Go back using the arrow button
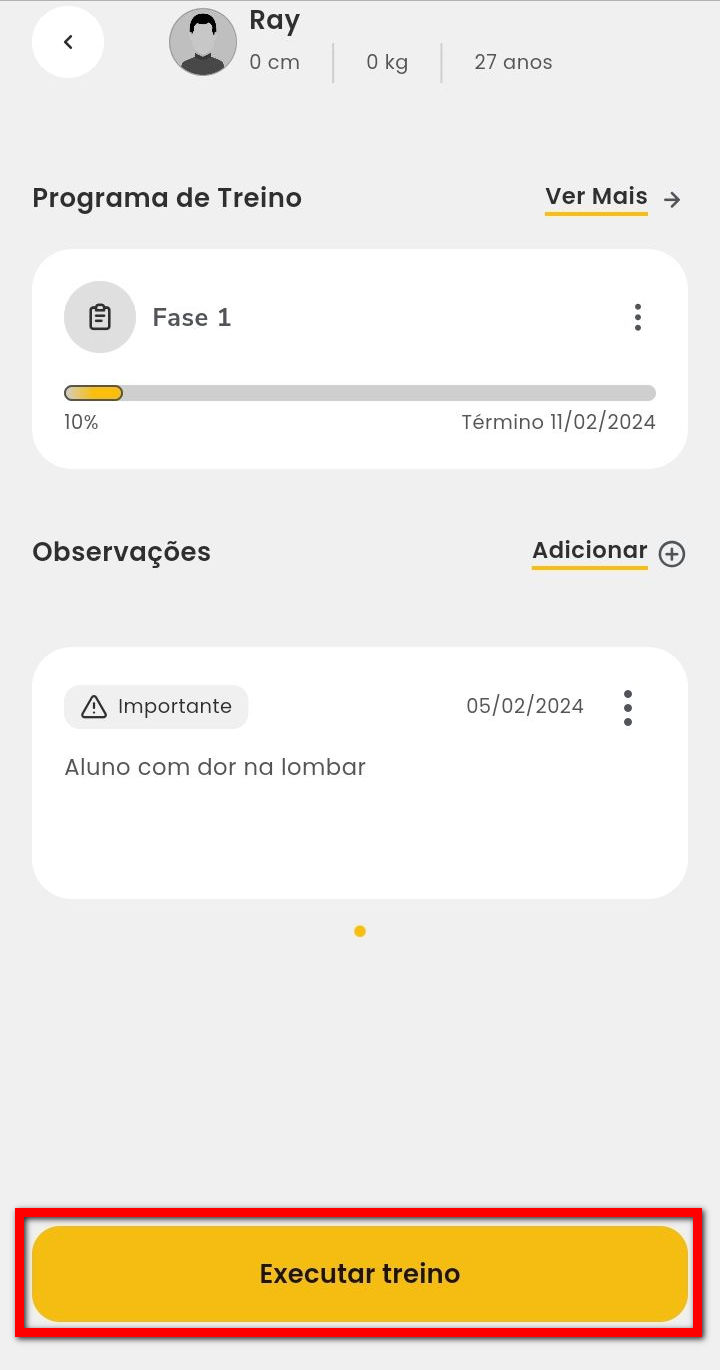The image size is (720, 1370). click(68, 42)
